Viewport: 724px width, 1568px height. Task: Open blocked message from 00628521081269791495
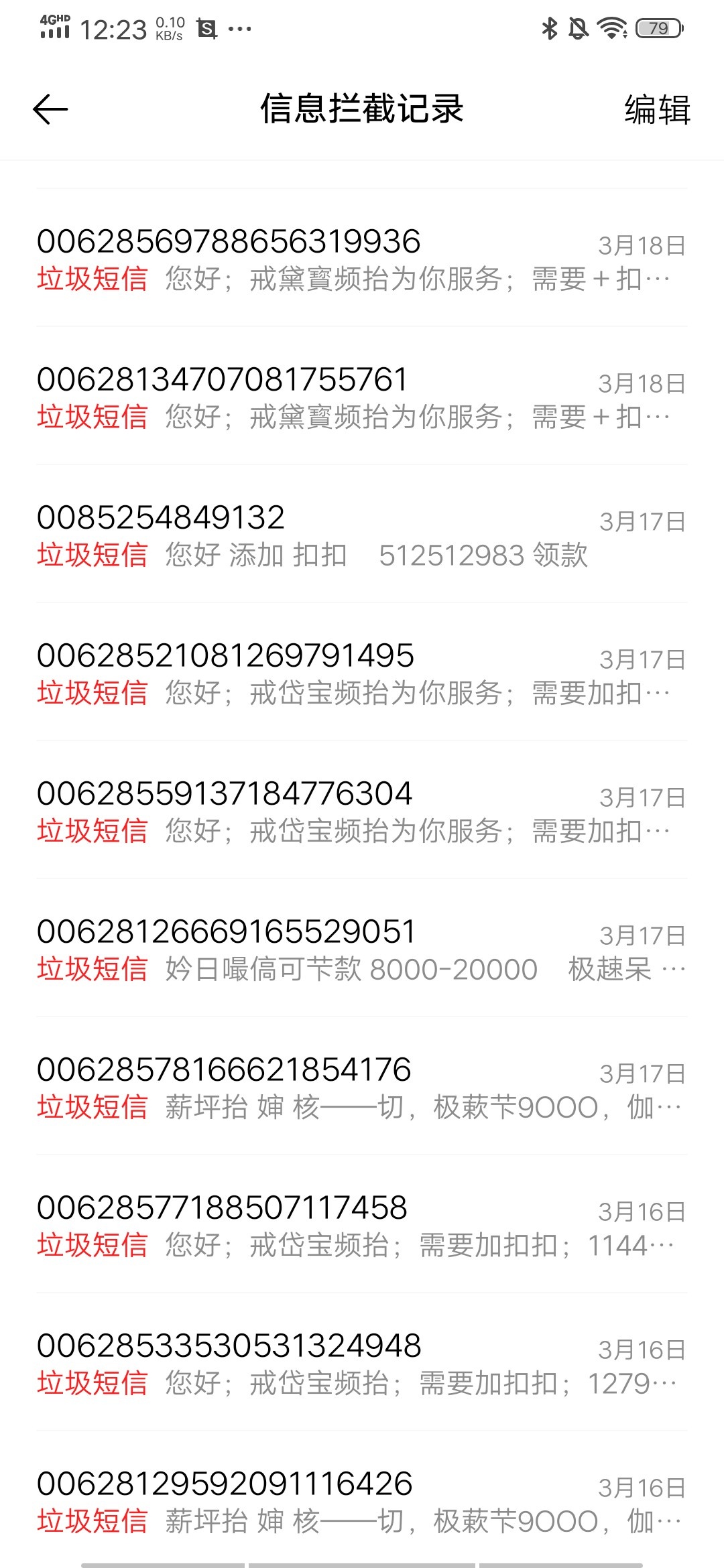[362, 672]
